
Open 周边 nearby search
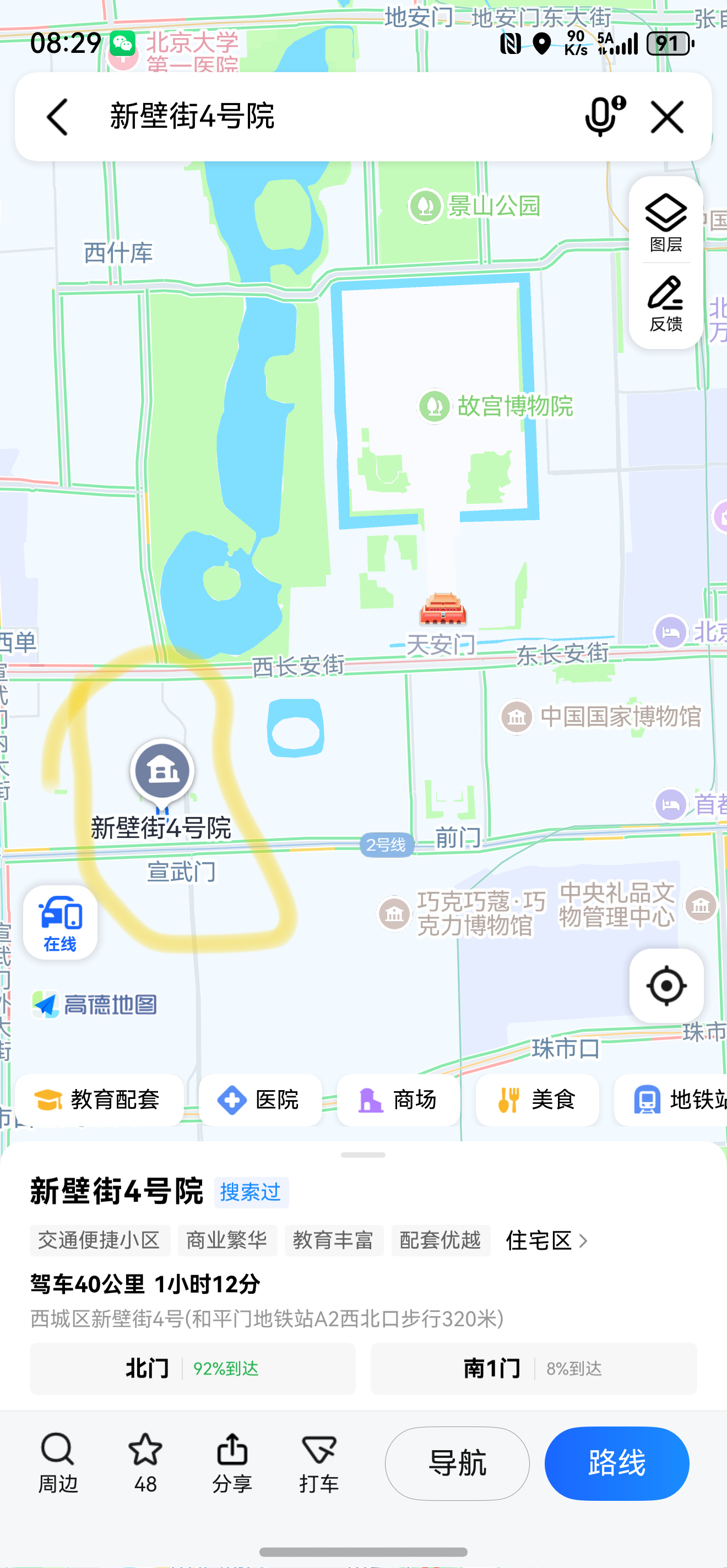pyautogui.click(x=58, y=1463)
